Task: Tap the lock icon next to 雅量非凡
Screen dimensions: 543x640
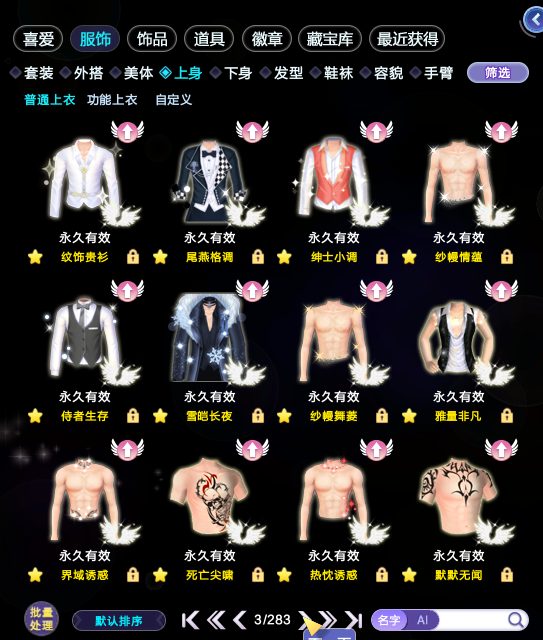Action: (507, 416)
